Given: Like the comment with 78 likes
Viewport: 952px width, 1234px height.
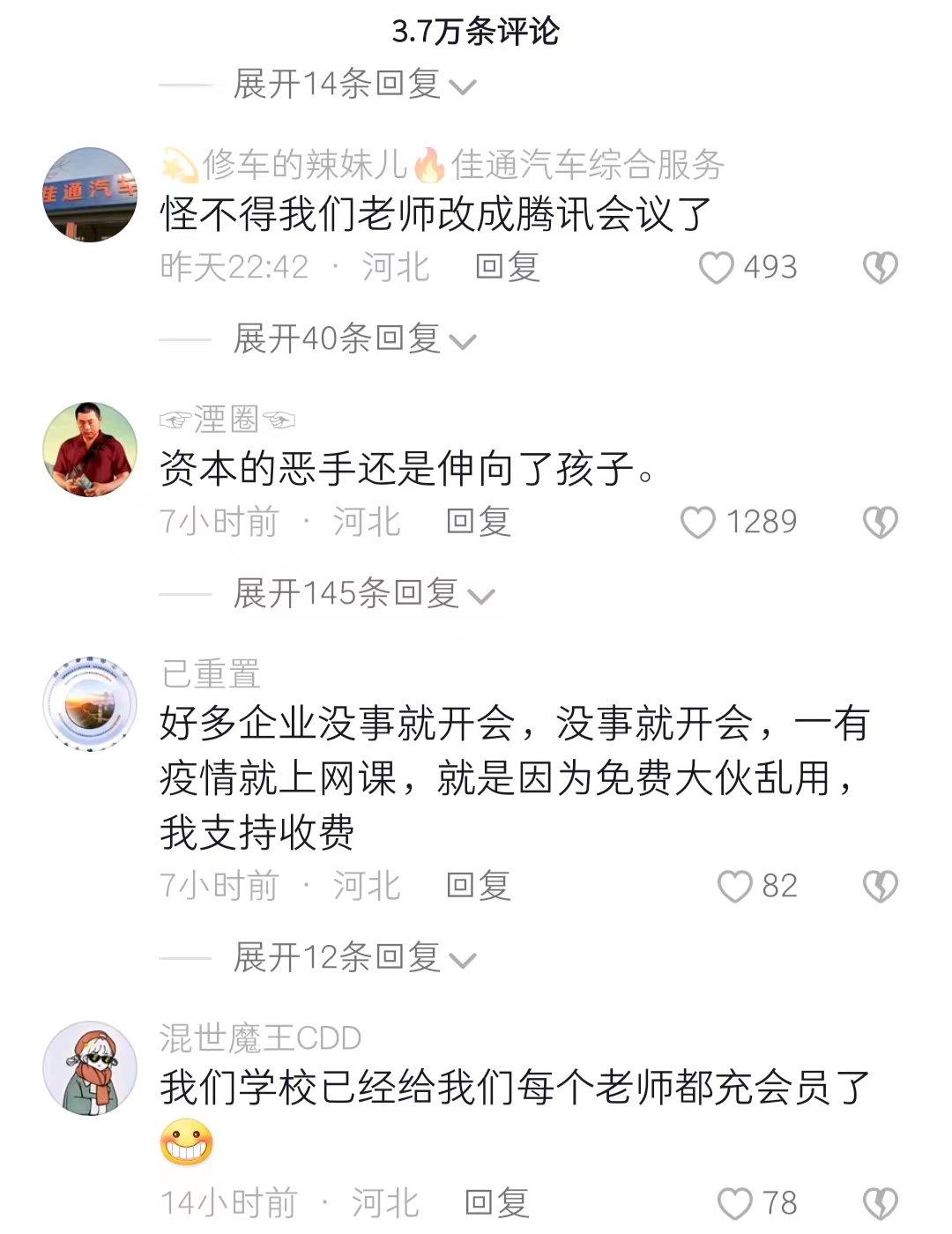Looking at the screenshot, I should coord(735,1201).
